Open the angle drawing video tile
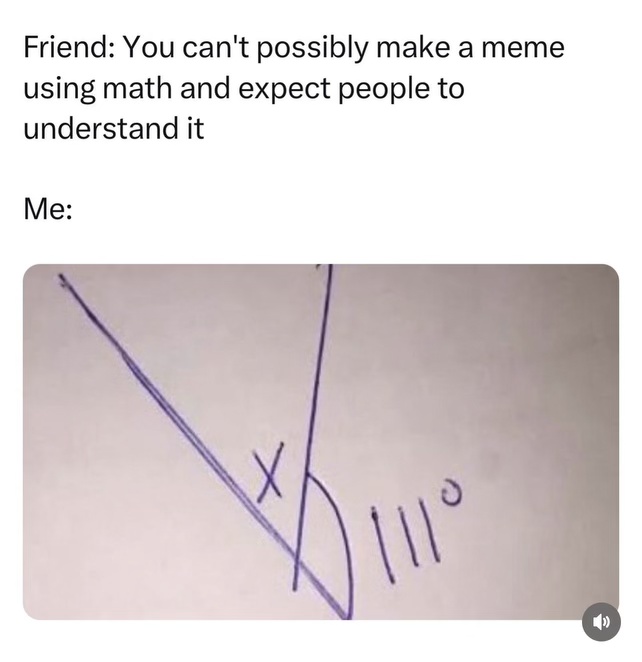642x662 pixels. [x=320, y=441]
